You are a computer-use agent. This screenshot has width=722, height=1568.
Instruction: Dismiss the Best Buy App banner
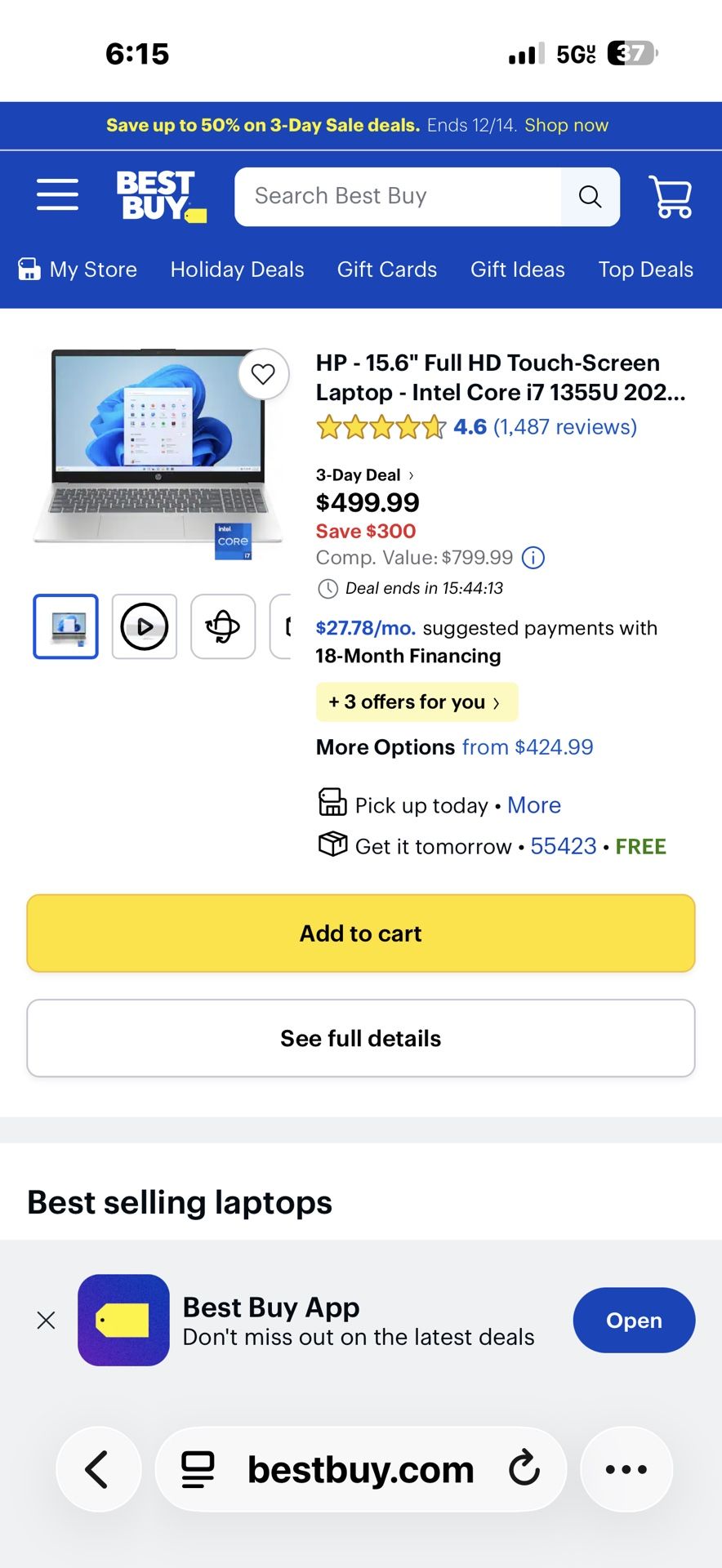46,1320
